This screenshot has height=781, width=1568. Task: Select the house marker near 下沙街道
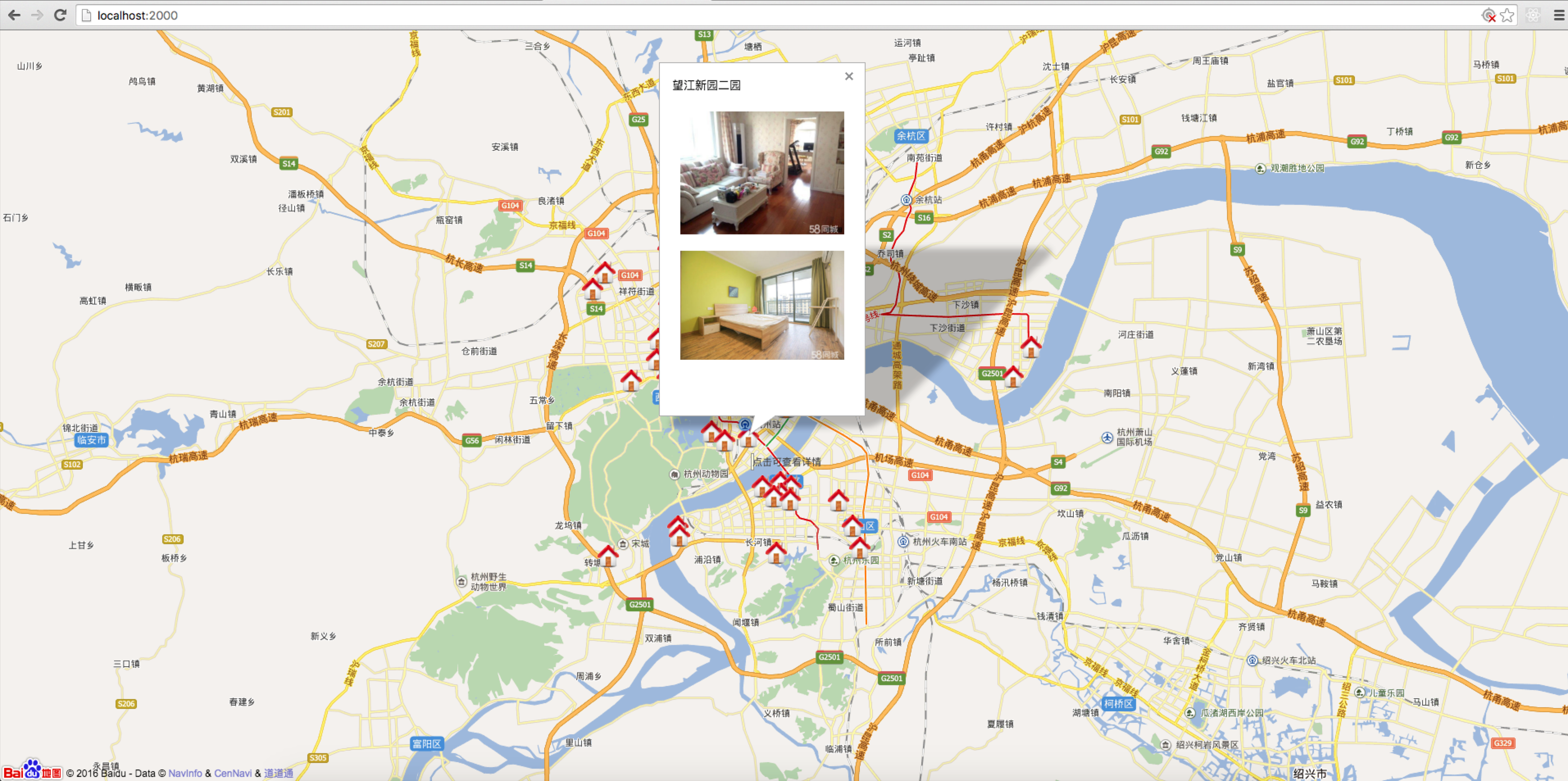(1031, 347)
